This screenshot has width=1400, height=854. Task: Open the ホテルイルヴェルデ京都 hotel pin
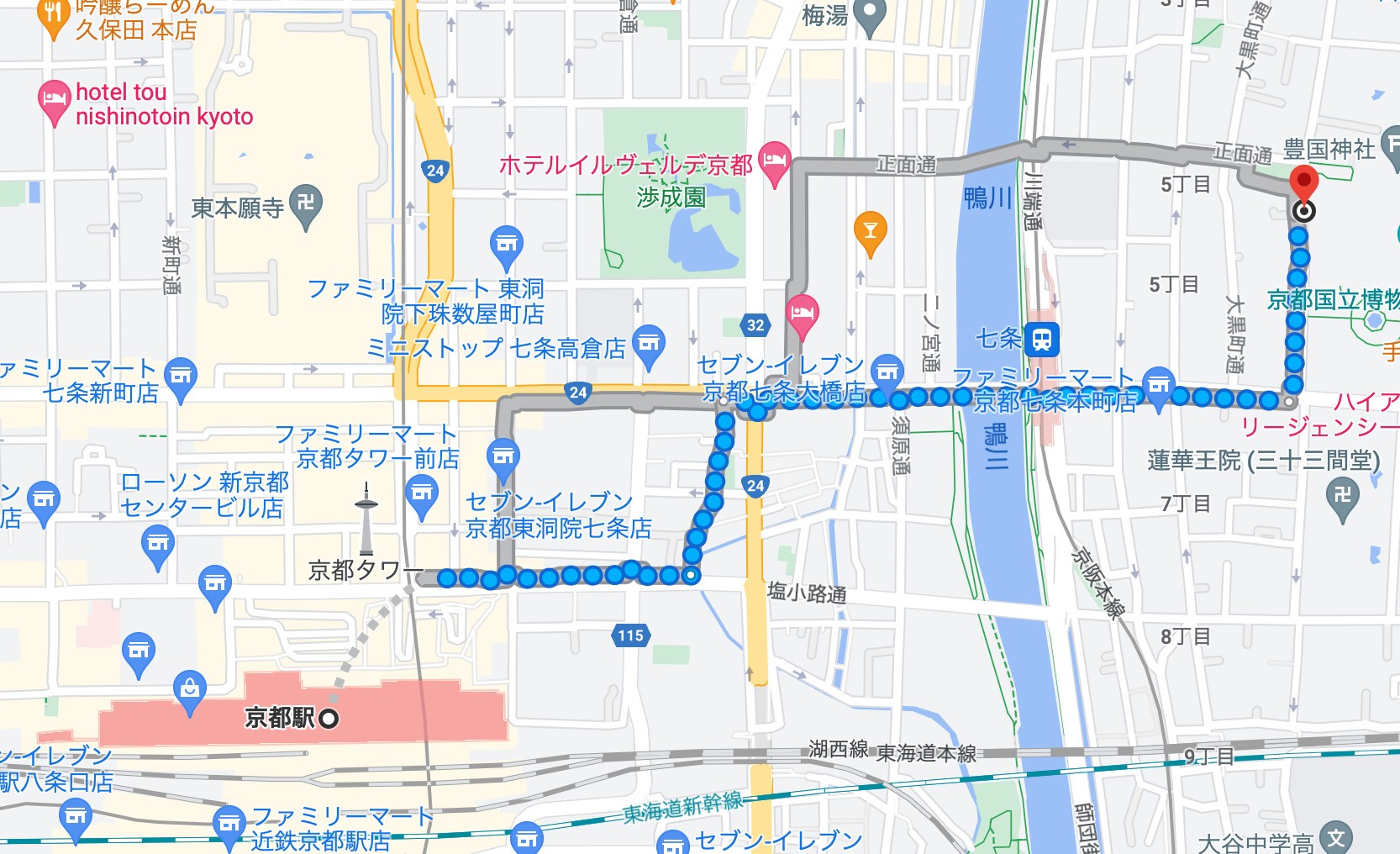point(775,160)
